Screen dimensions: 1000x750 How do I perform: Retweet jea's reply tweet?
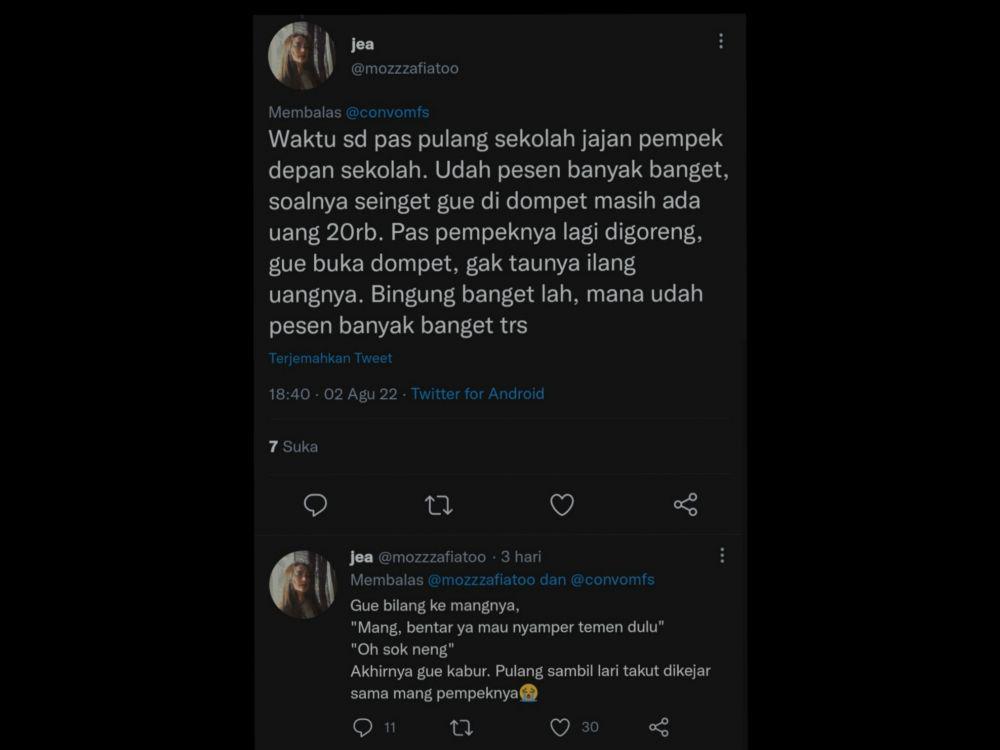pyautogui.click(x=461, y=727)
